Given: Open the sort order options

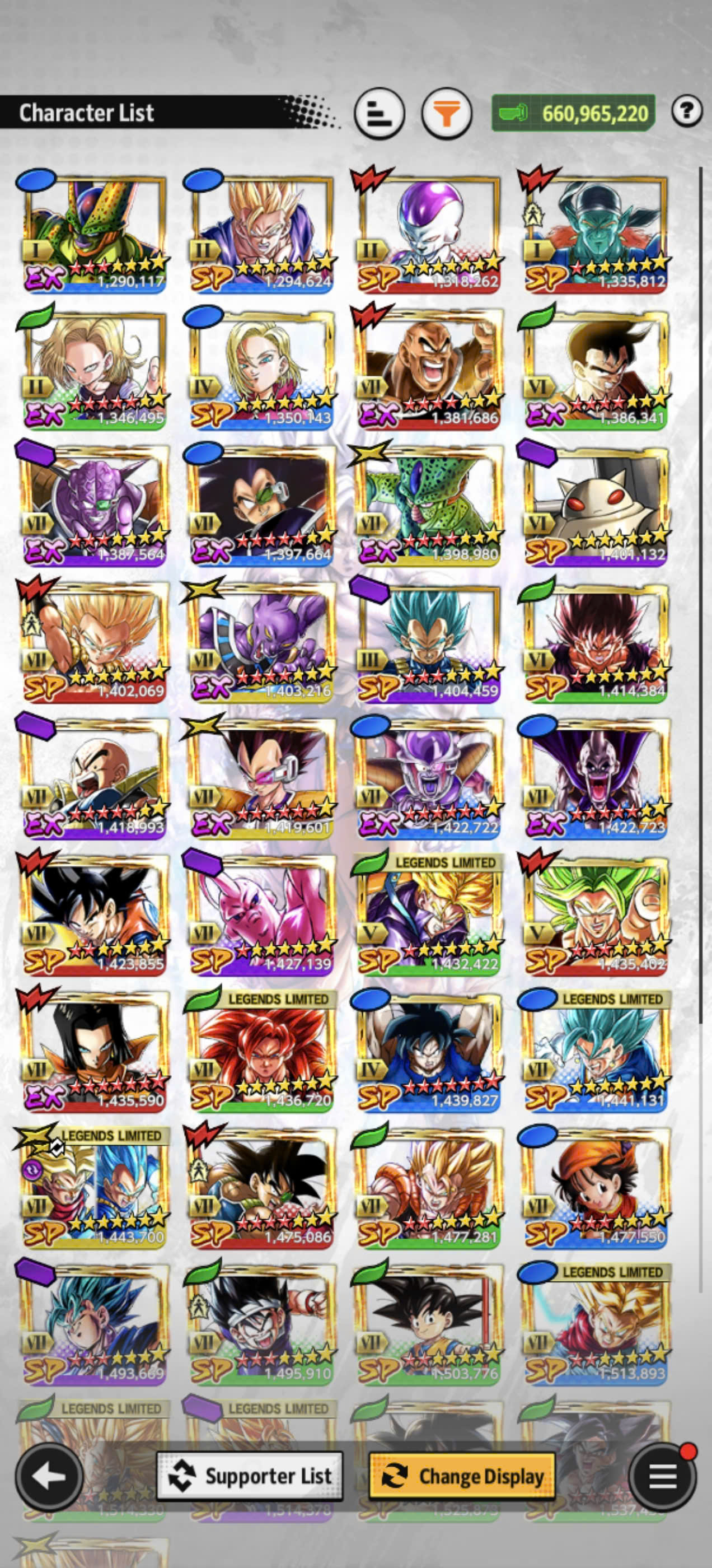Looking at the screenshot, I should tap(380, 113).
